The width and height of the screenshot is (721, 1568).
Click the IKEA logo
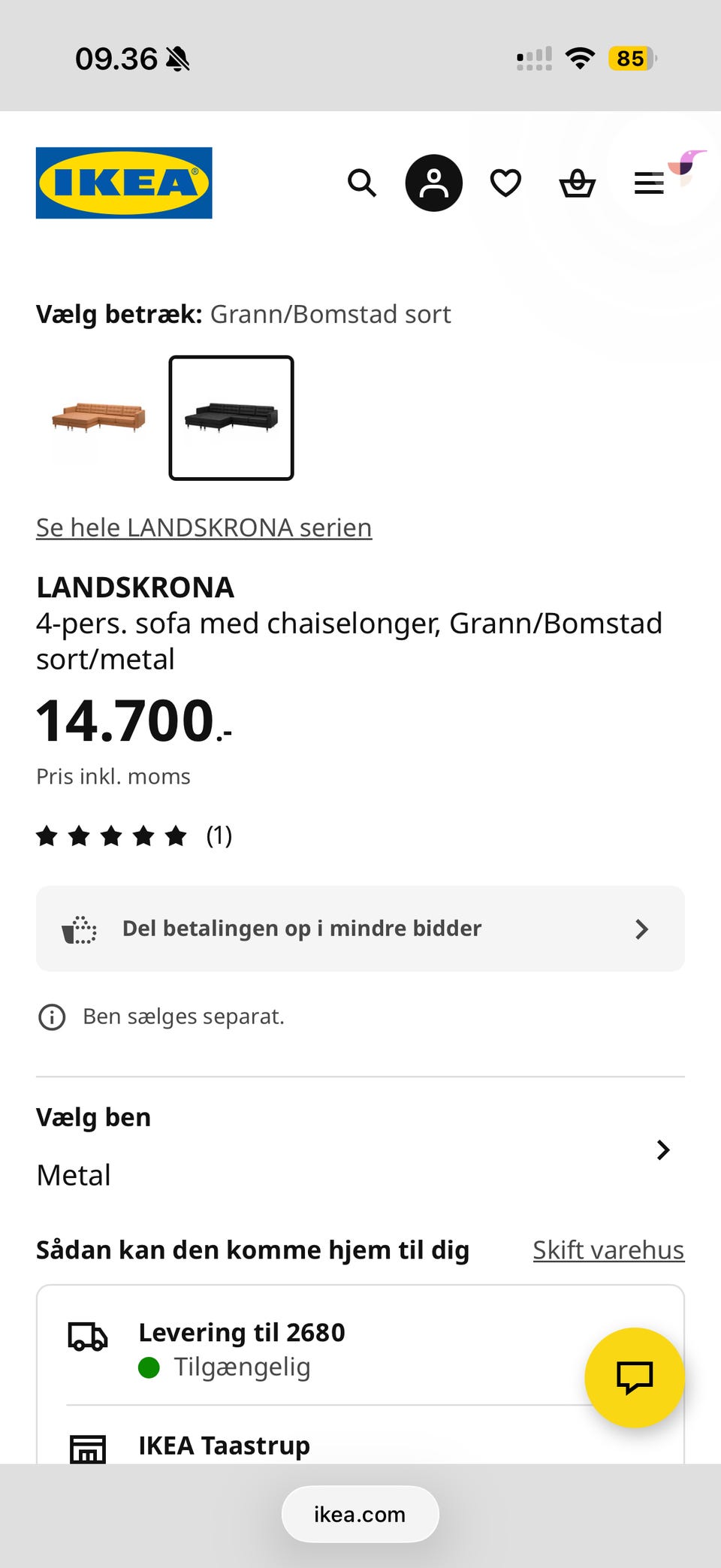point(124,183)
